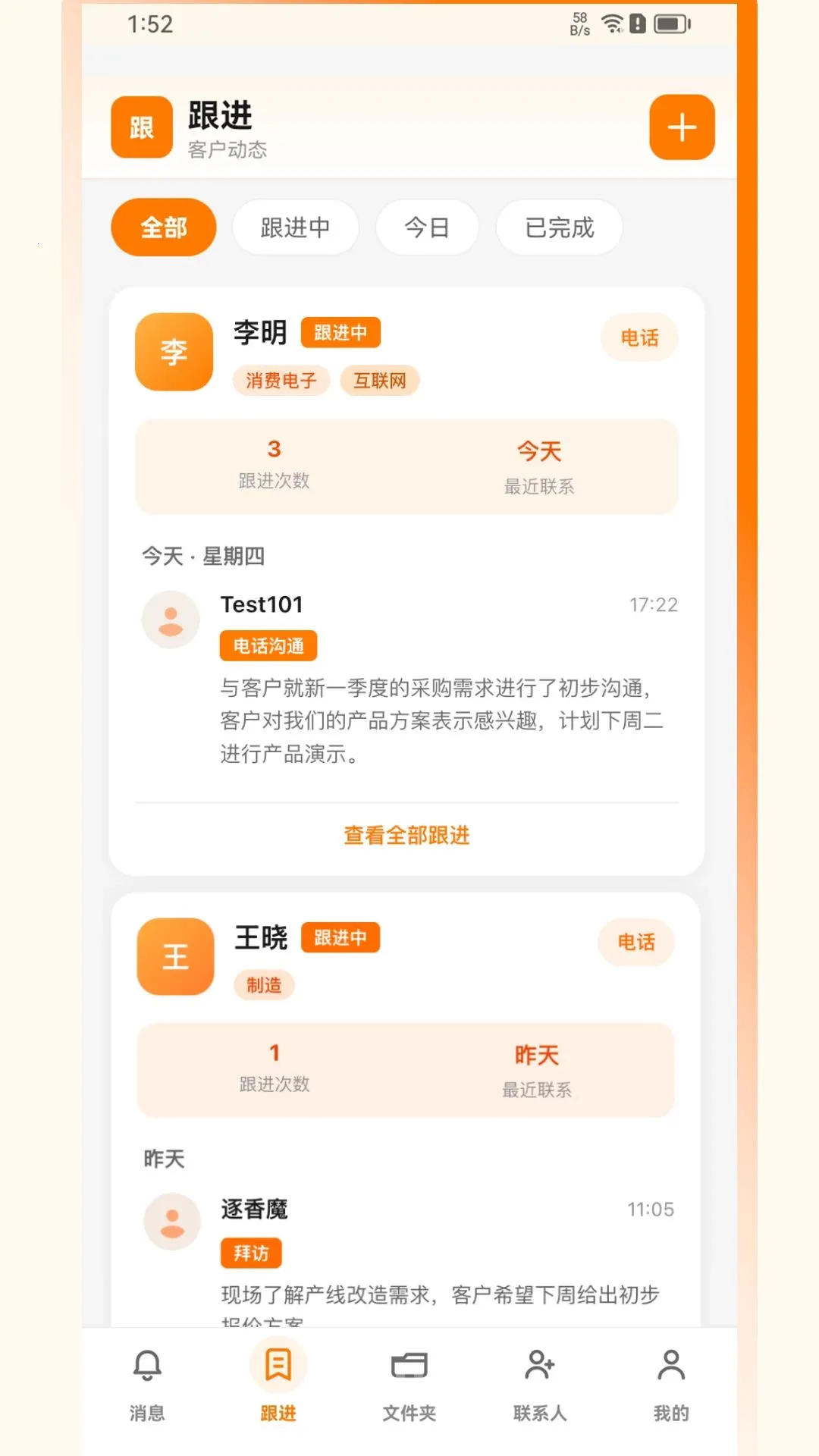This screenshot has height=1456, width=819.
Task: Show 今日 follow-ups
Action: tap(427, 227)
